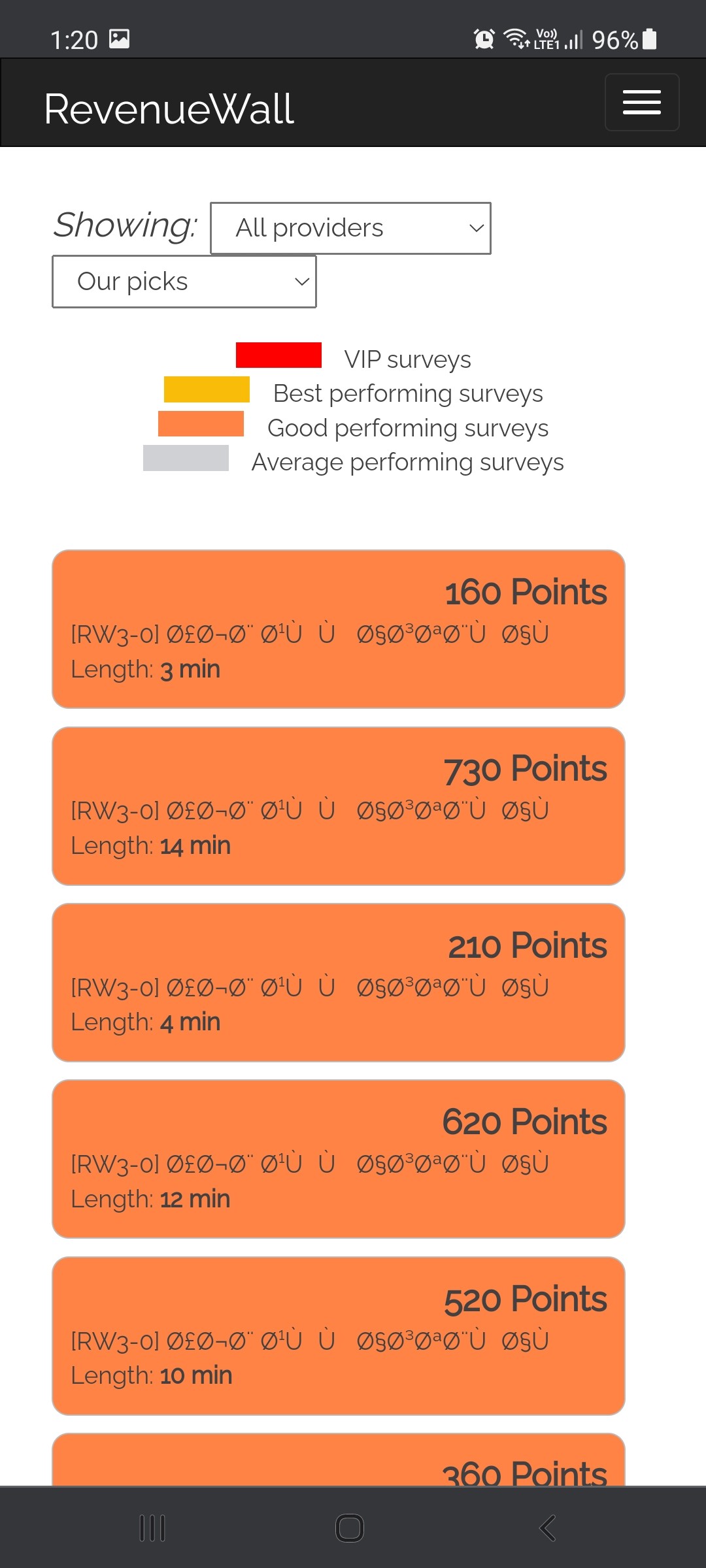Open the 730 Points survey card
This screenshot has width=706, height=1568.
tap(339, 806)
